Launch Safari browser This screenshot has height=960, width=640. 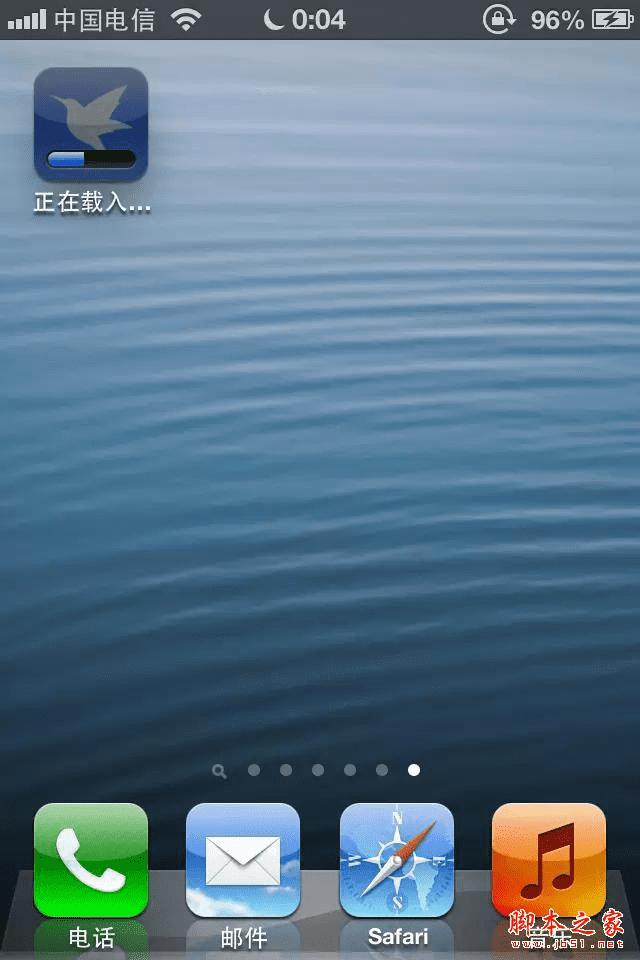(397, 861)
